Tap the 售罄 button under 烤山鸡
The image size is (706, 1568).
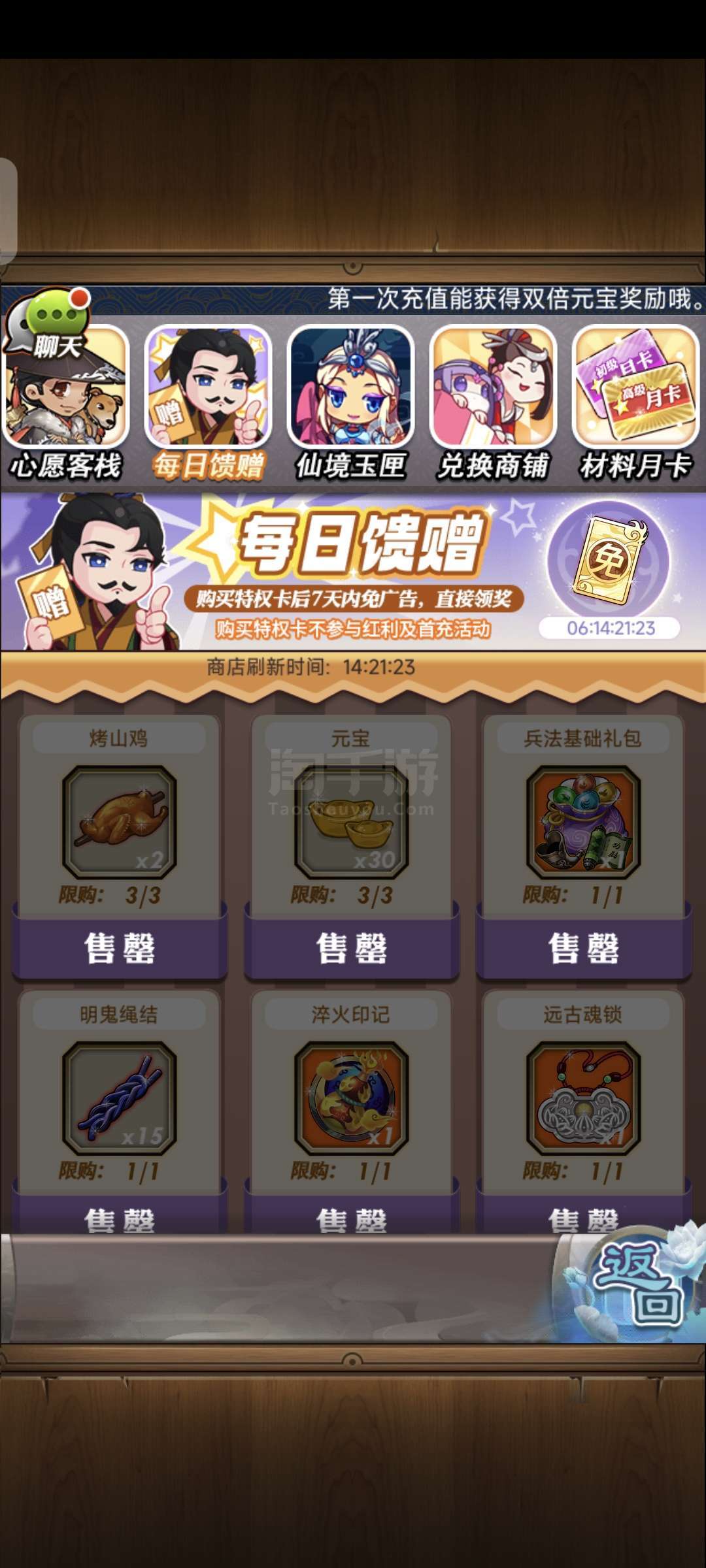pos(120,948)
